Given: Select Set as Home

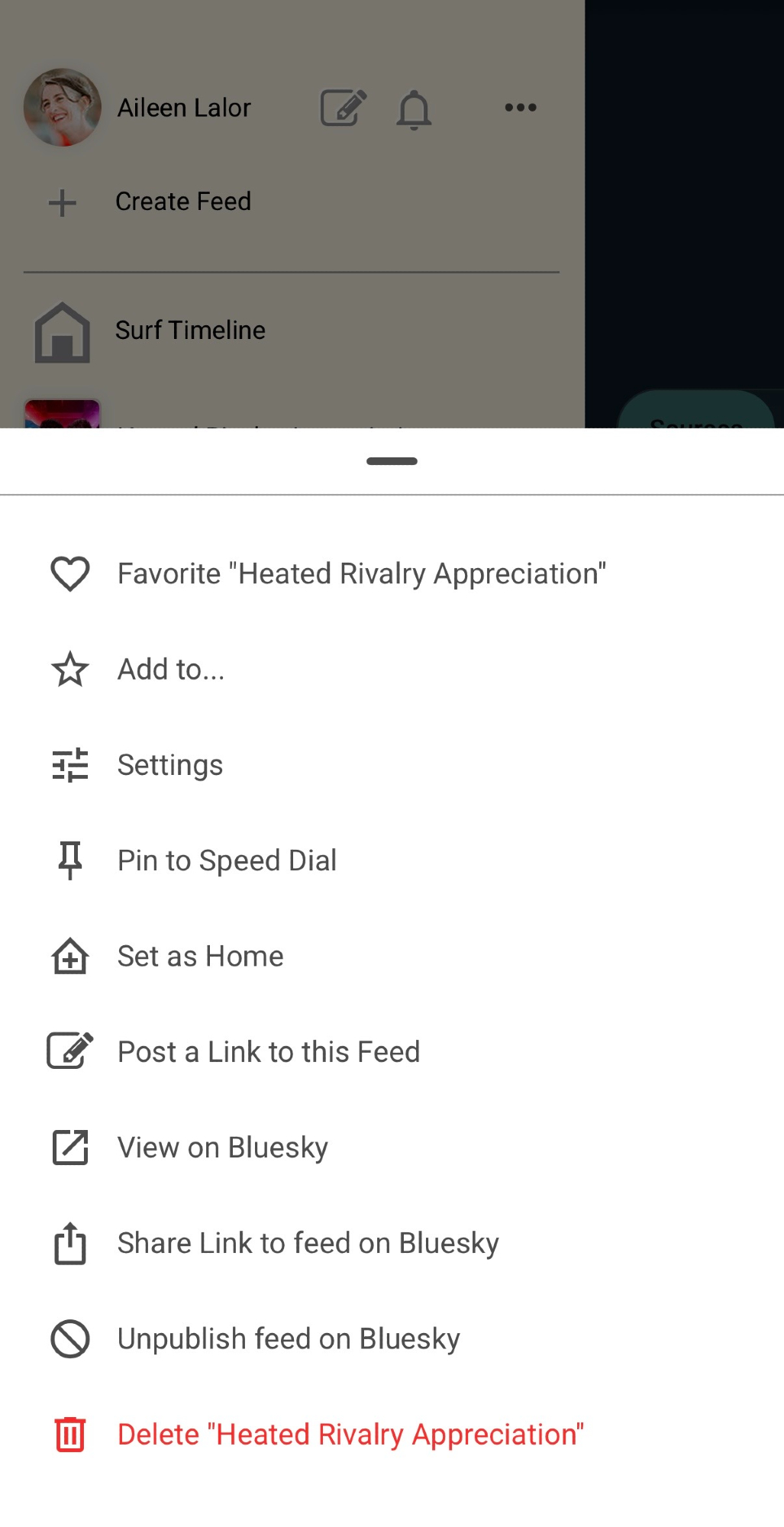Looking at the screenshot, I should [x=200, y=956].
